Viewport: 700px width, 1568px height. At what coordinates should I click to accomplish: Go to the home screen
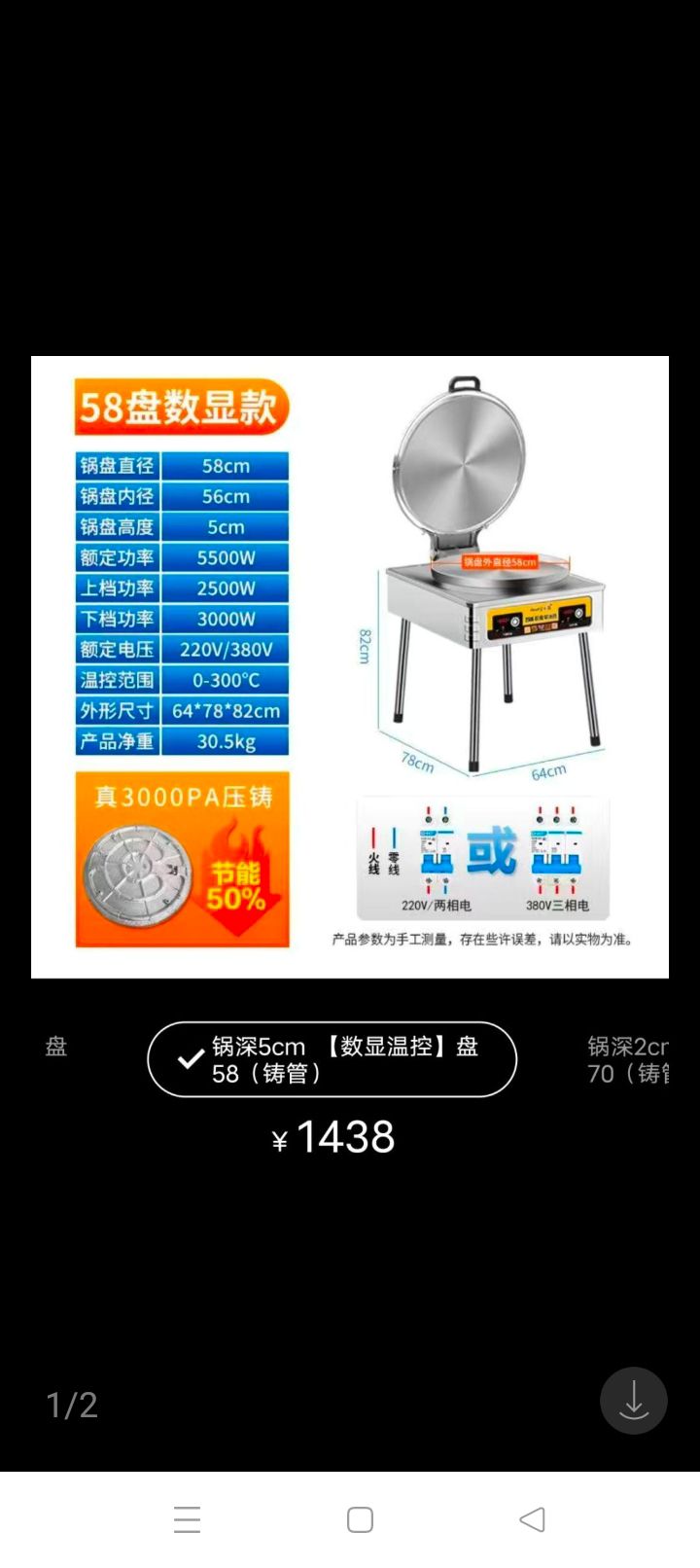tap(360, 1519)
